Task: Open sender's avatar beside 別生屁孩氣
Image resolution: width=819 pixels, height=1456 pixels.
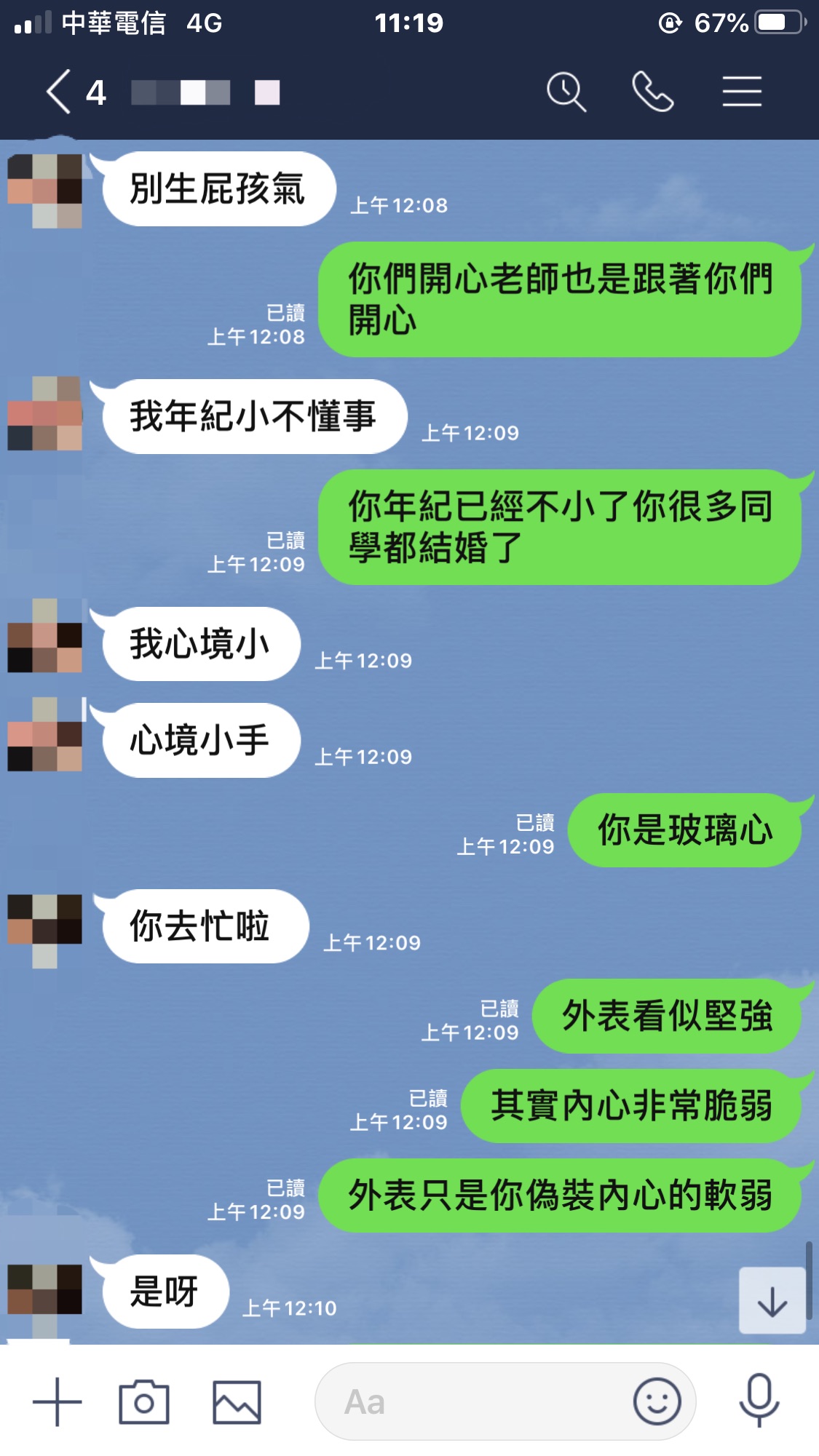Action: [45, 190]
